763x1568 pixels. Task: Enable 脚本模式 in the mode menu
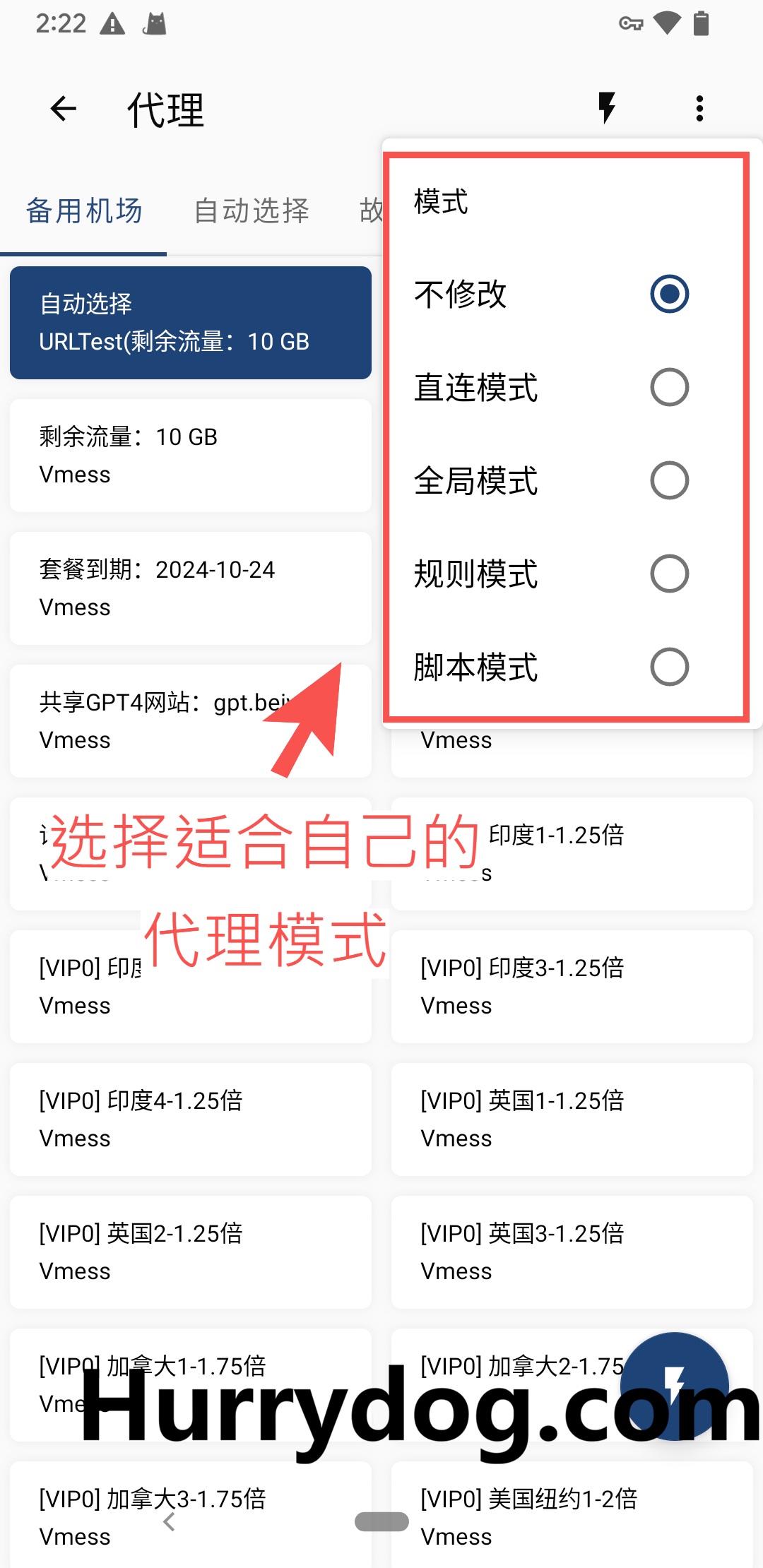(x=551, y=667)
